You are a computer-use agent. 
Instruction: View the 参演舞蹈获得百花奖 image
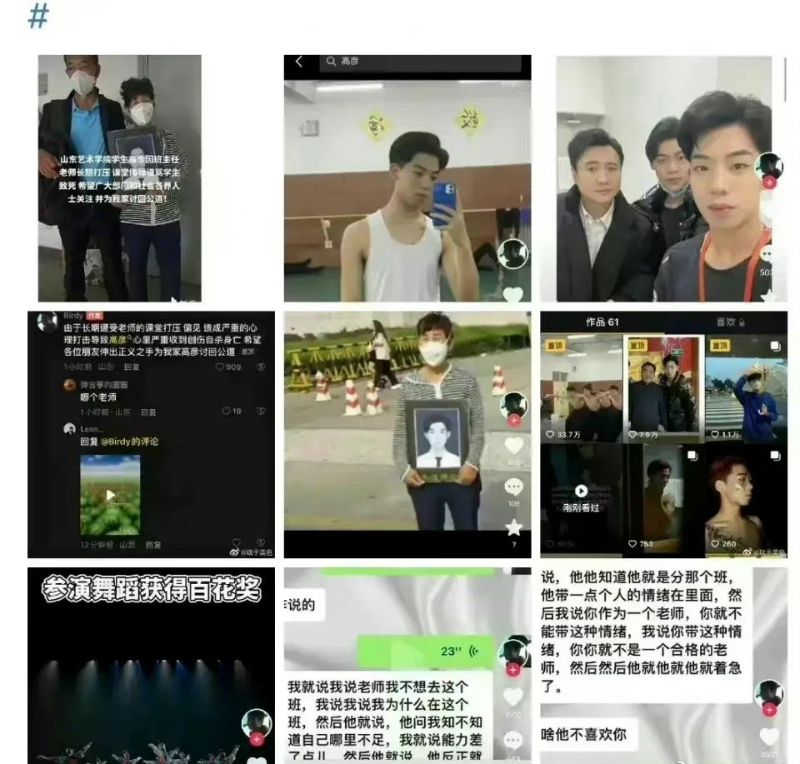pyautogui.click(x=151, y=665)
